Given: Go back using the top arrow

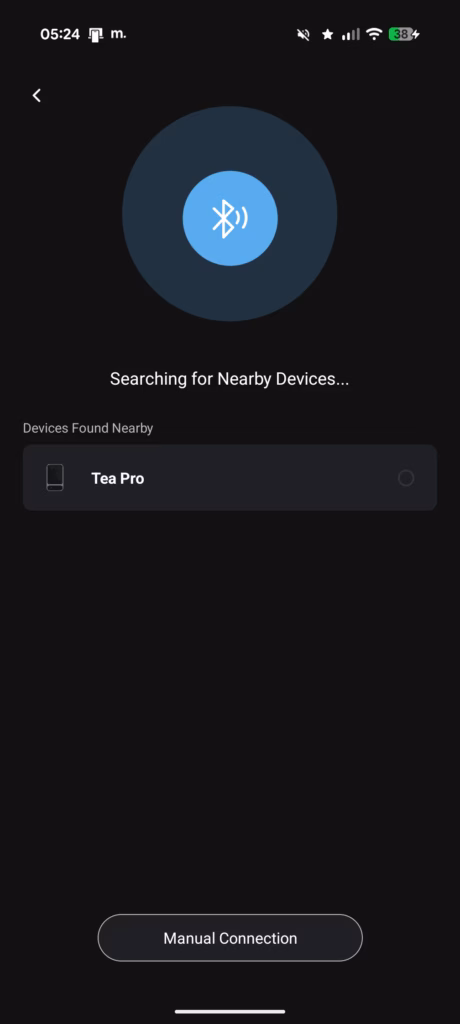Looking at the screenshot, I should 37,95.
